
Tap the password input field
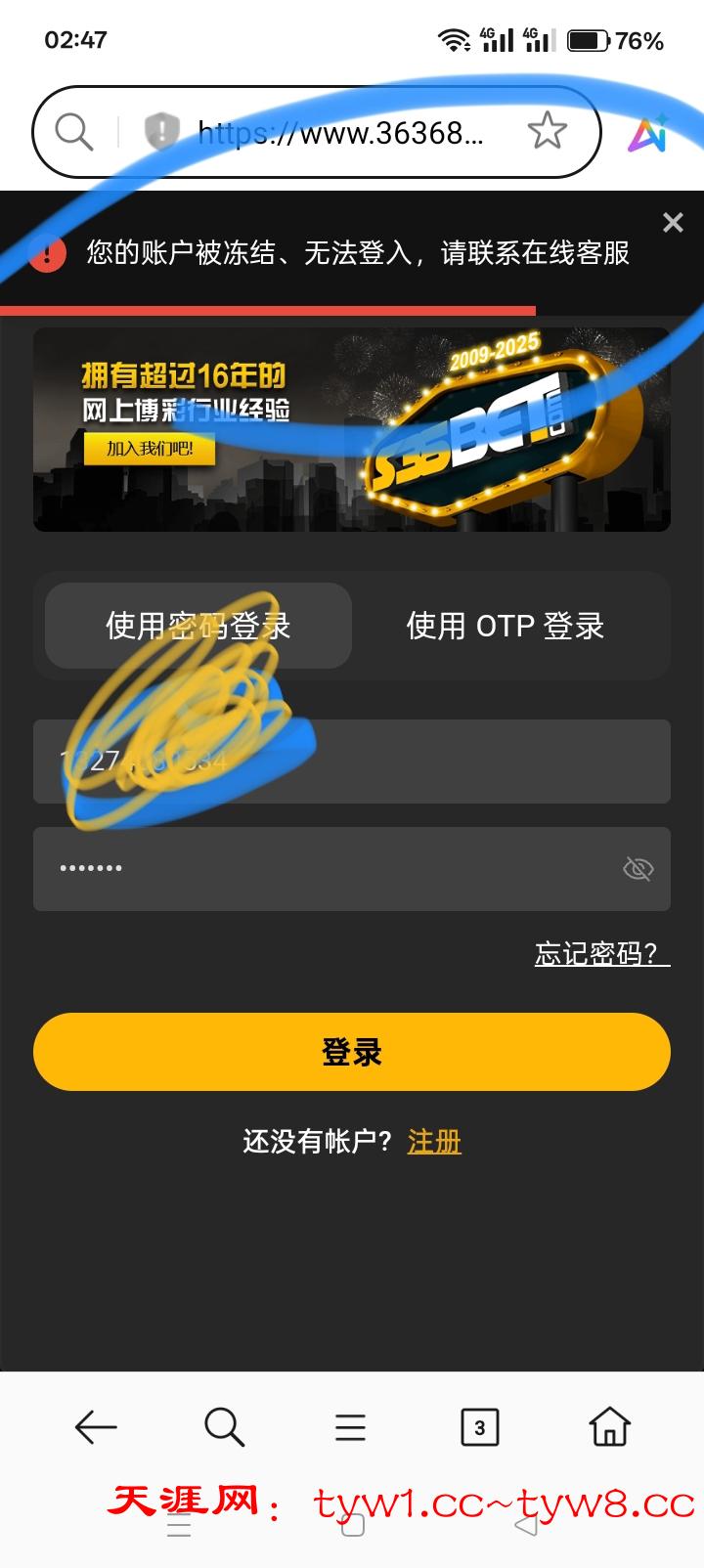(323, 869)
